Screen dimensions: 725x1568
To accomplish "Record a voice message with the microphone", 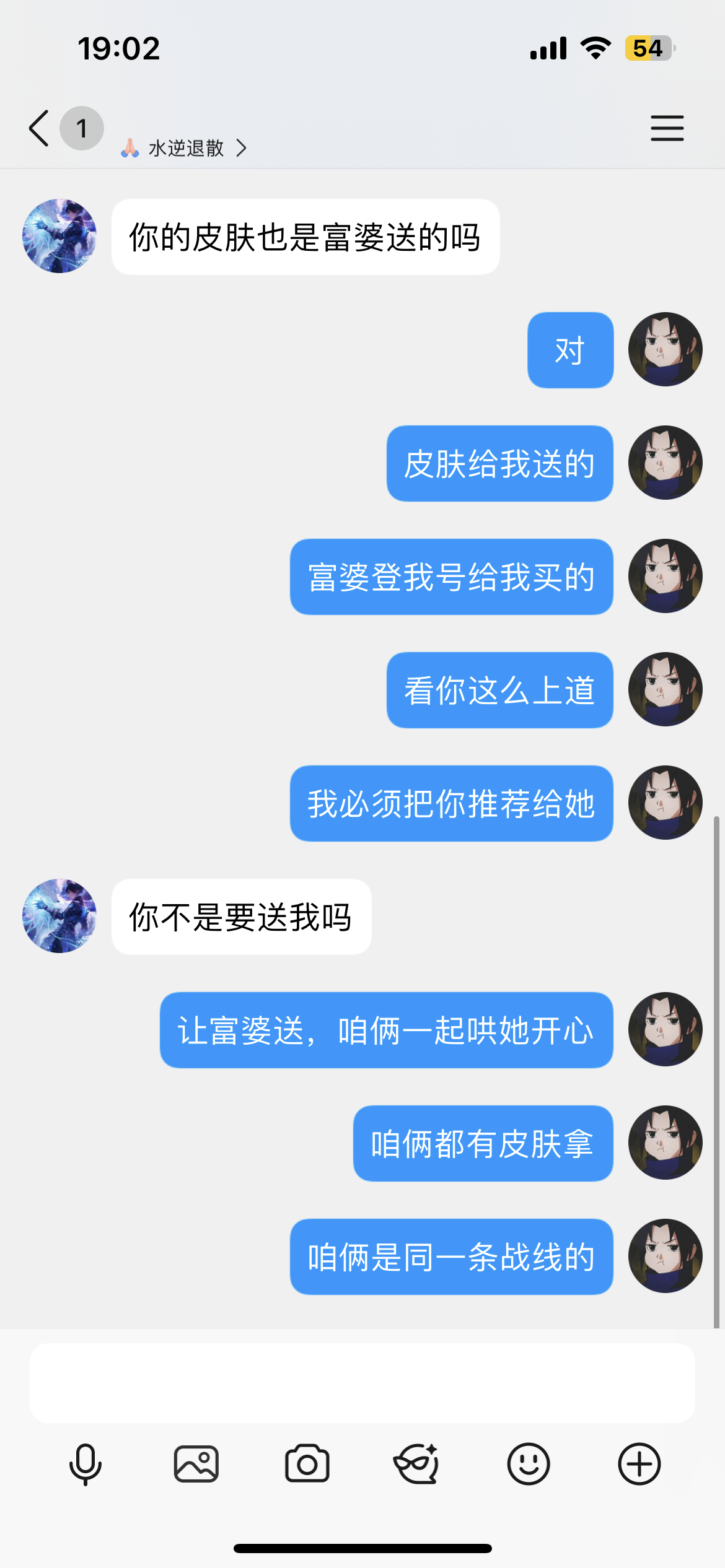I will [86, 1464].
